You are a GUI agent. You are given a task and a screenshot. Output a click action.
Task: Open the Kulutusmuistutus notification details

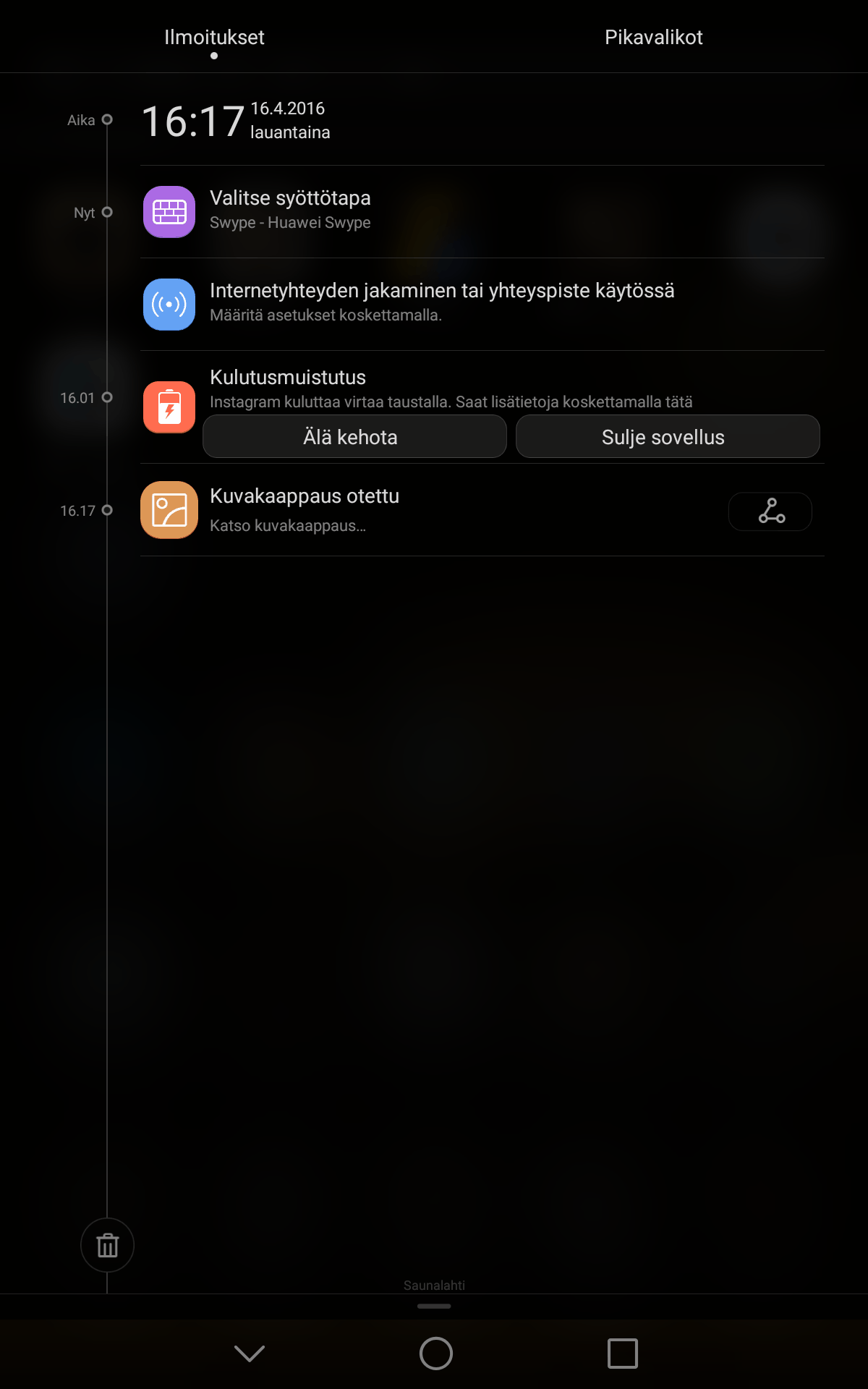pos(451,388)
